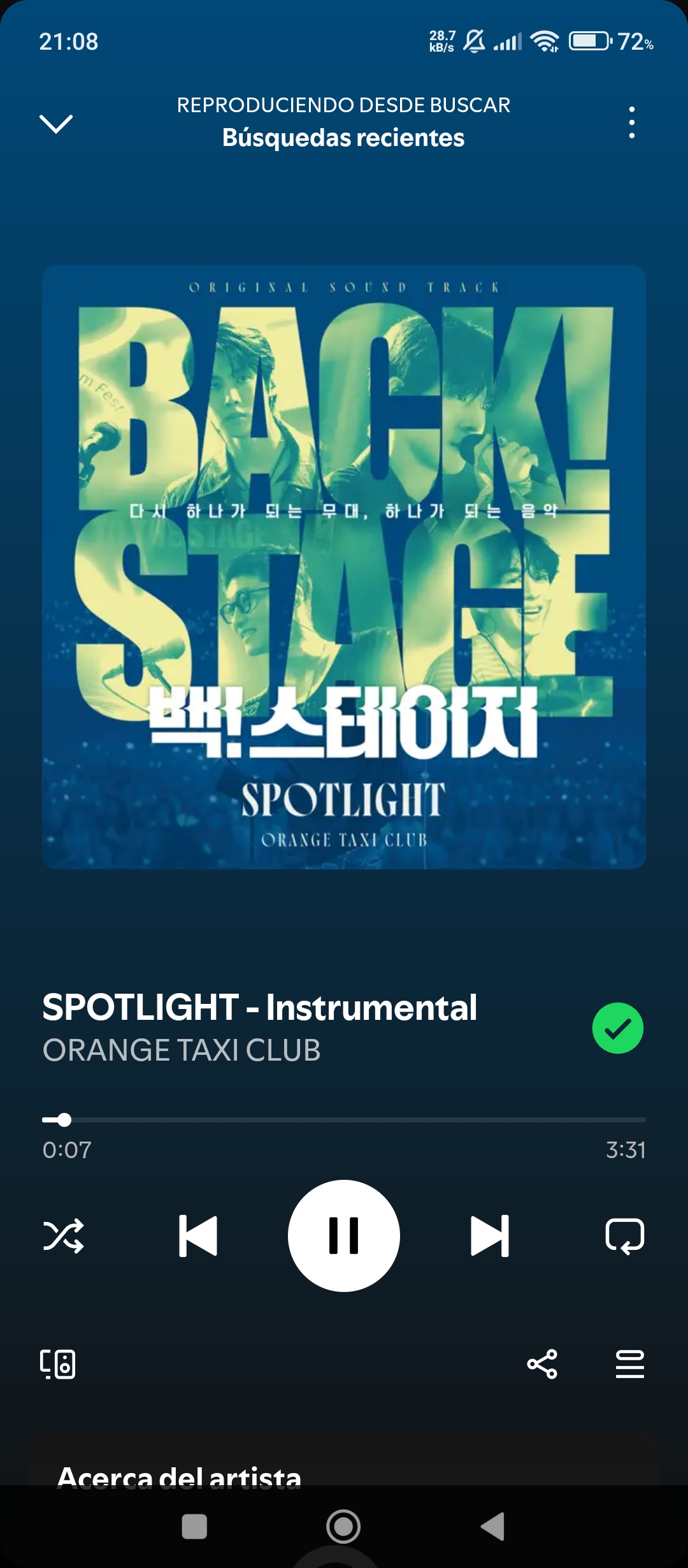Collapse the now playing screen
Image resolution: width=688 pixels, height=1568 pixels.
coord(56,123)
